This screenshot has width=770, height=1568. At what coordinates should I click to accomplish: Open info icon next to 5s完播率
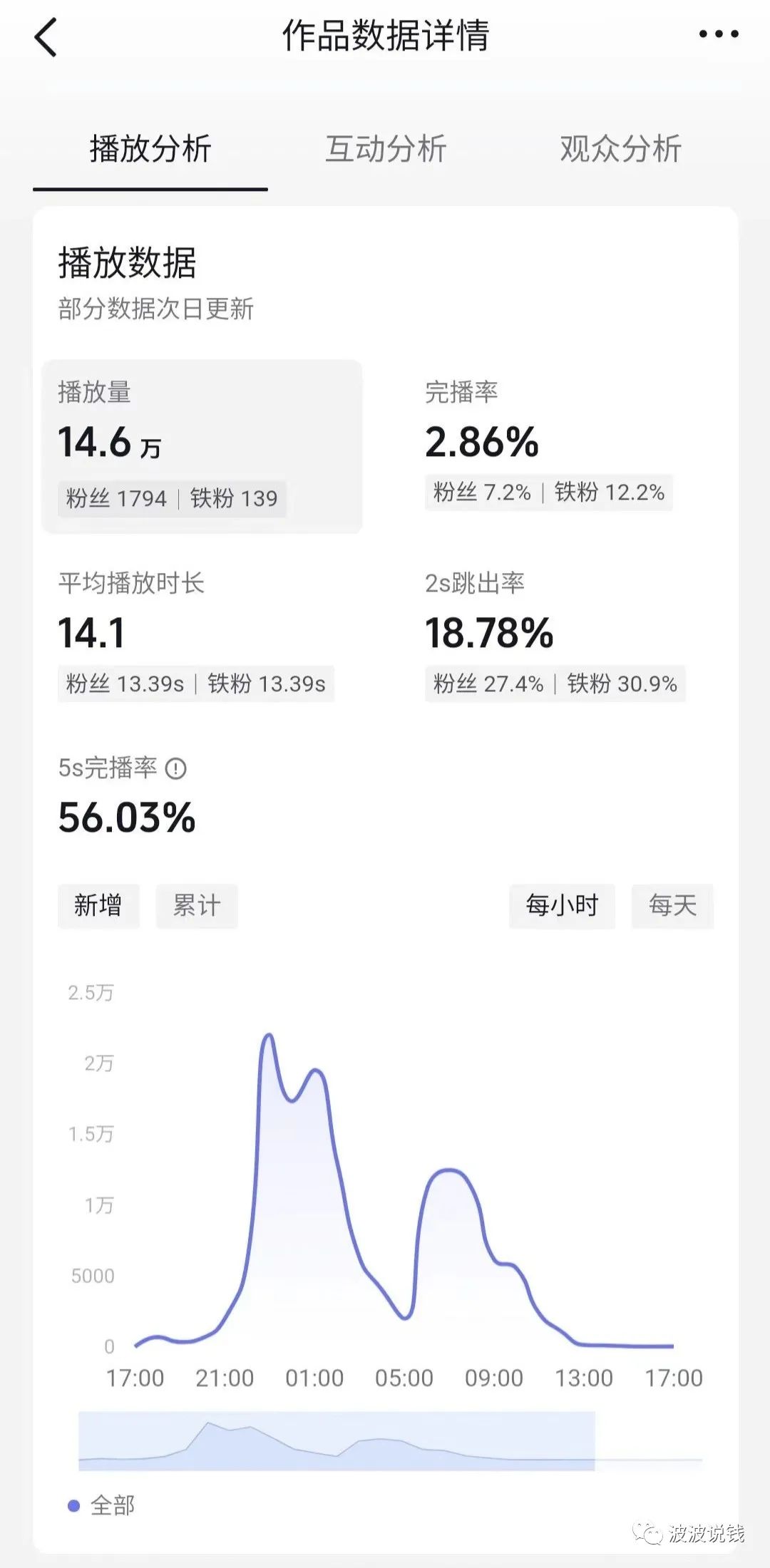click(x=175, y=768)
